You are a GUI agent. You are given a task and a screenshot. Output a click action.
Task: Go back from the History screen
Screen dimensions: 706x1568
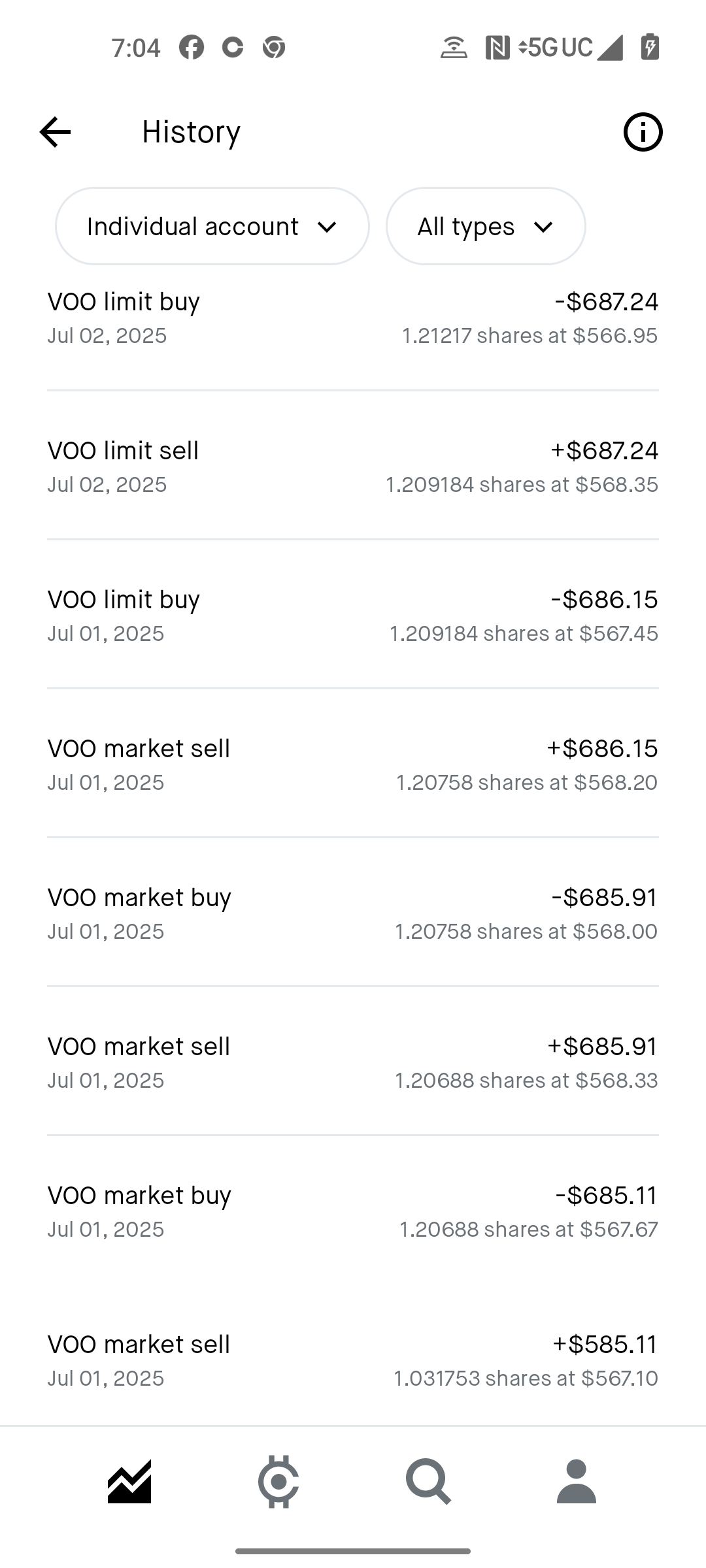click(55, 132)
